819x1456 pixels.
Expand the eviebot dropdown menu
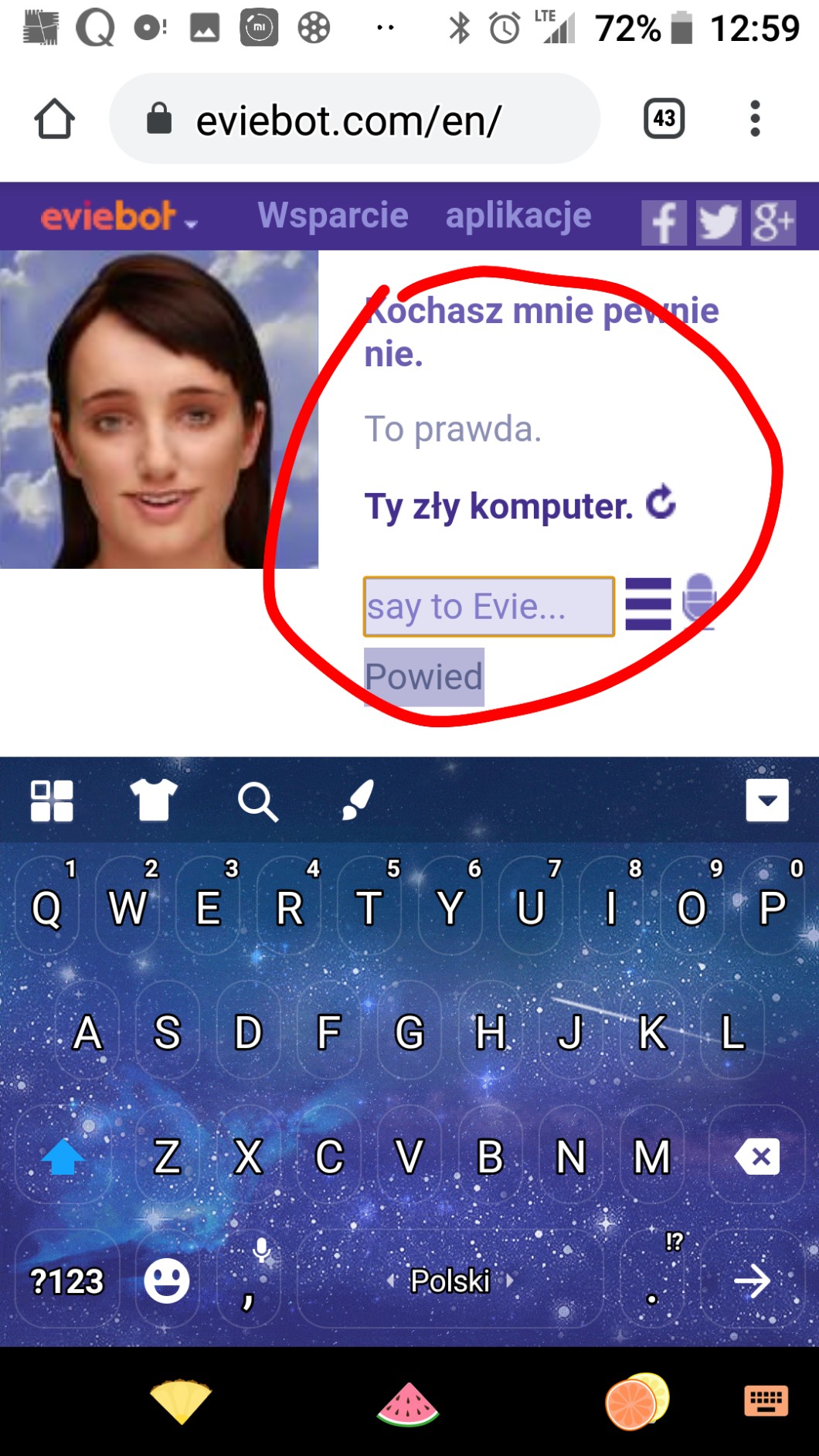(120, 216)
